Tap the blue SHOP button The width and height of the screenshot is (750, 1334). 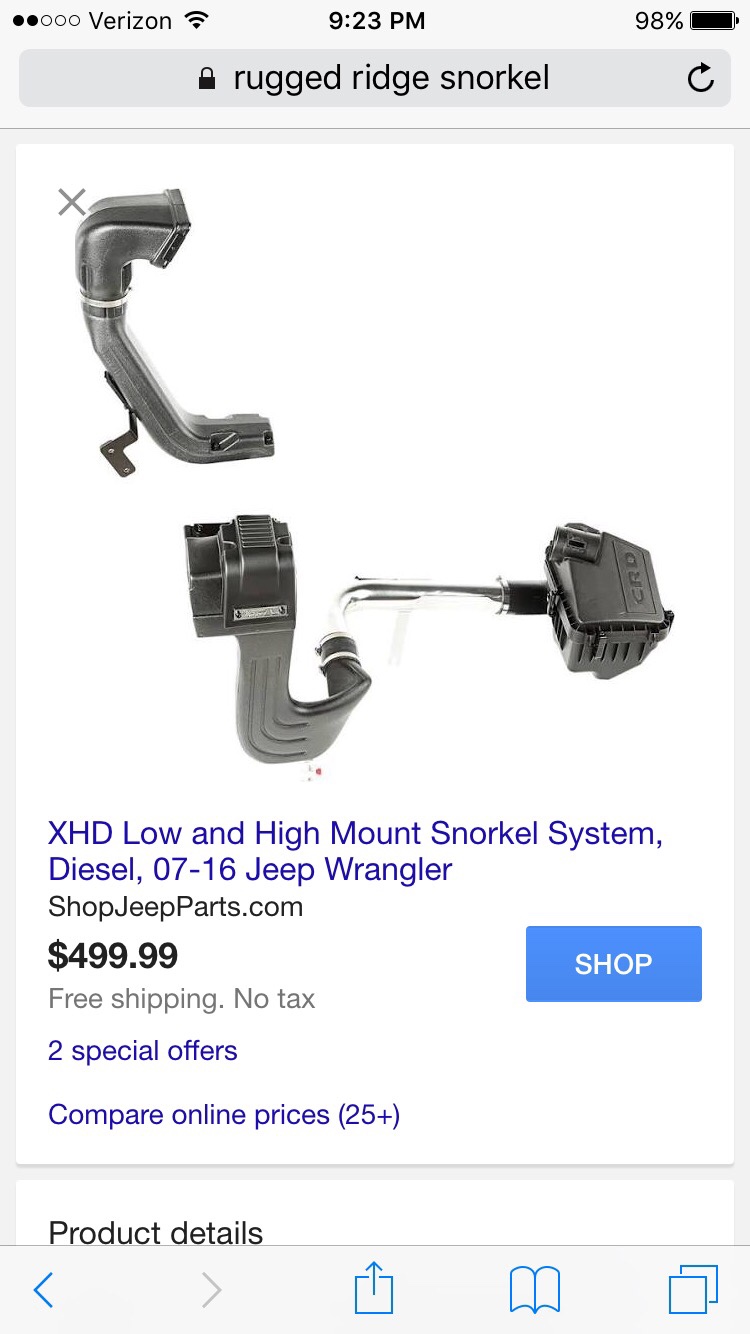[x=614, y=964]
